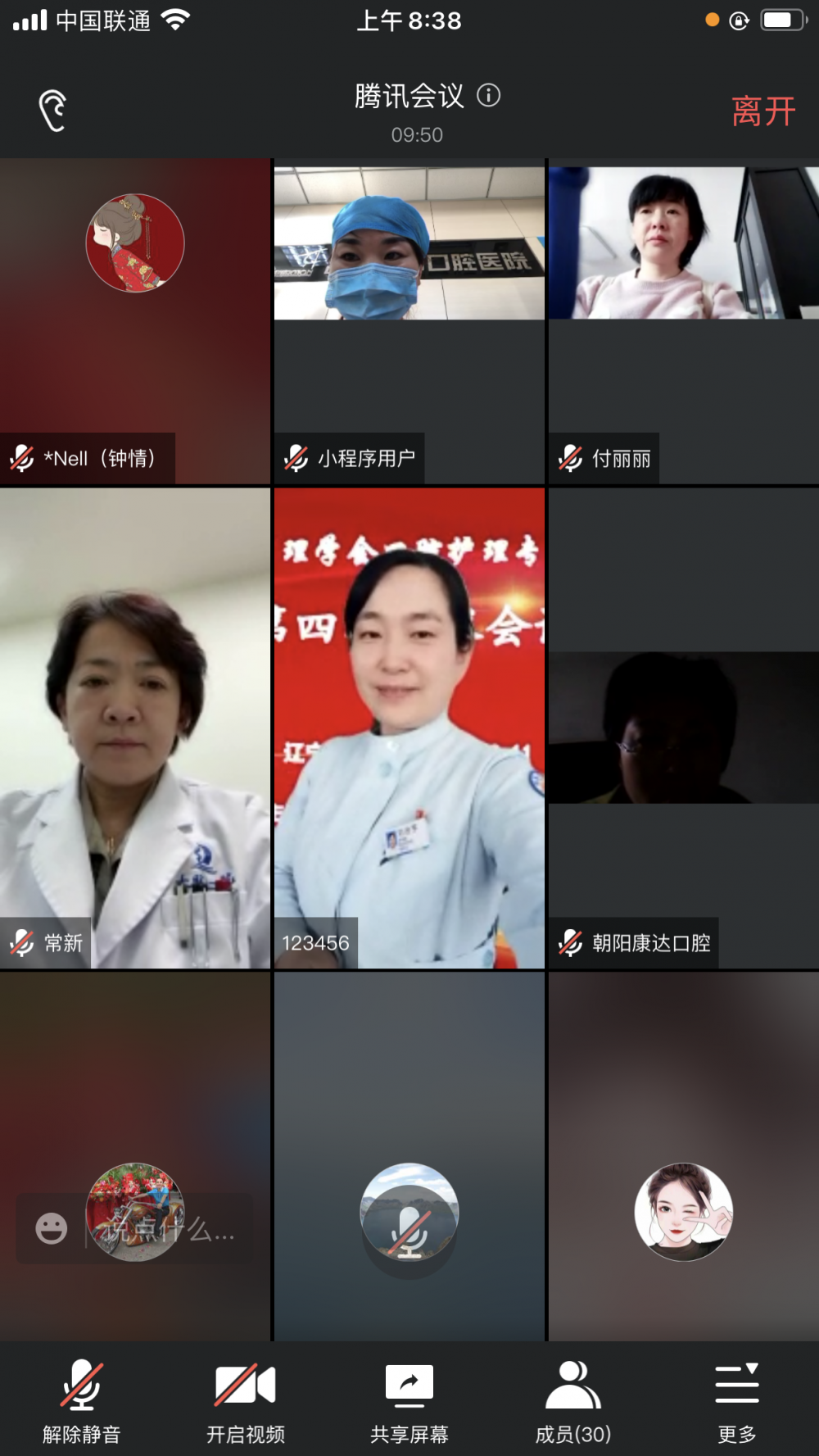This screenshot has width=819, height=1456.
Task: Select the 朝阳康达口腔 video tile
Action: pos(684,728)
